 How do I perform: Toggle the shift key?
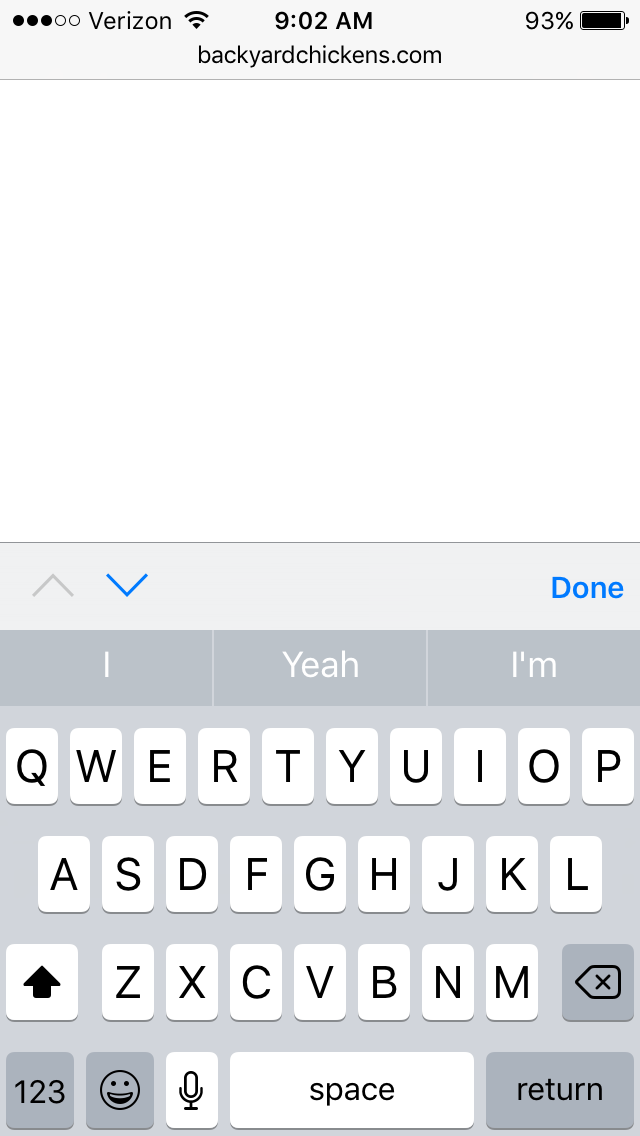tap(42, 983)
